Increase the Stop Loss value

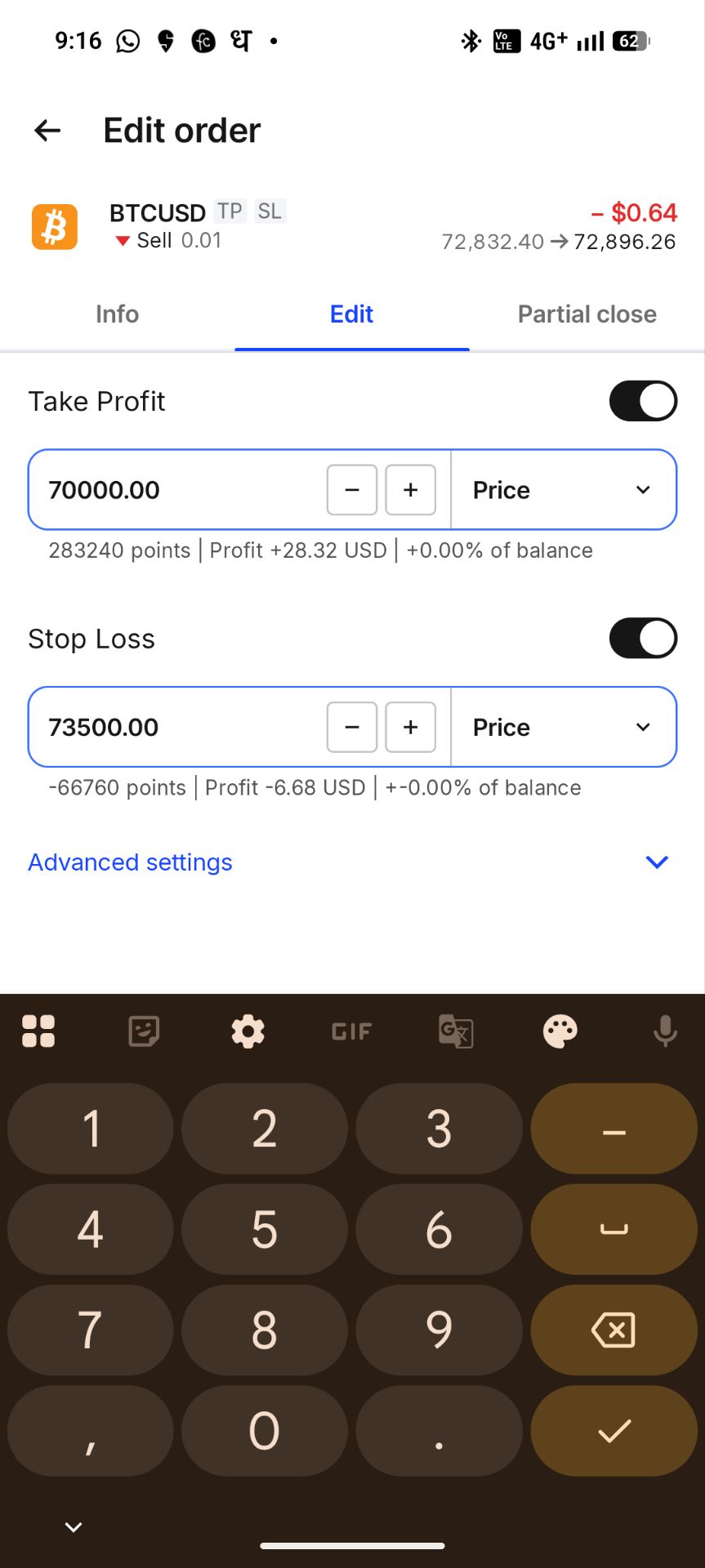[410, 727]
